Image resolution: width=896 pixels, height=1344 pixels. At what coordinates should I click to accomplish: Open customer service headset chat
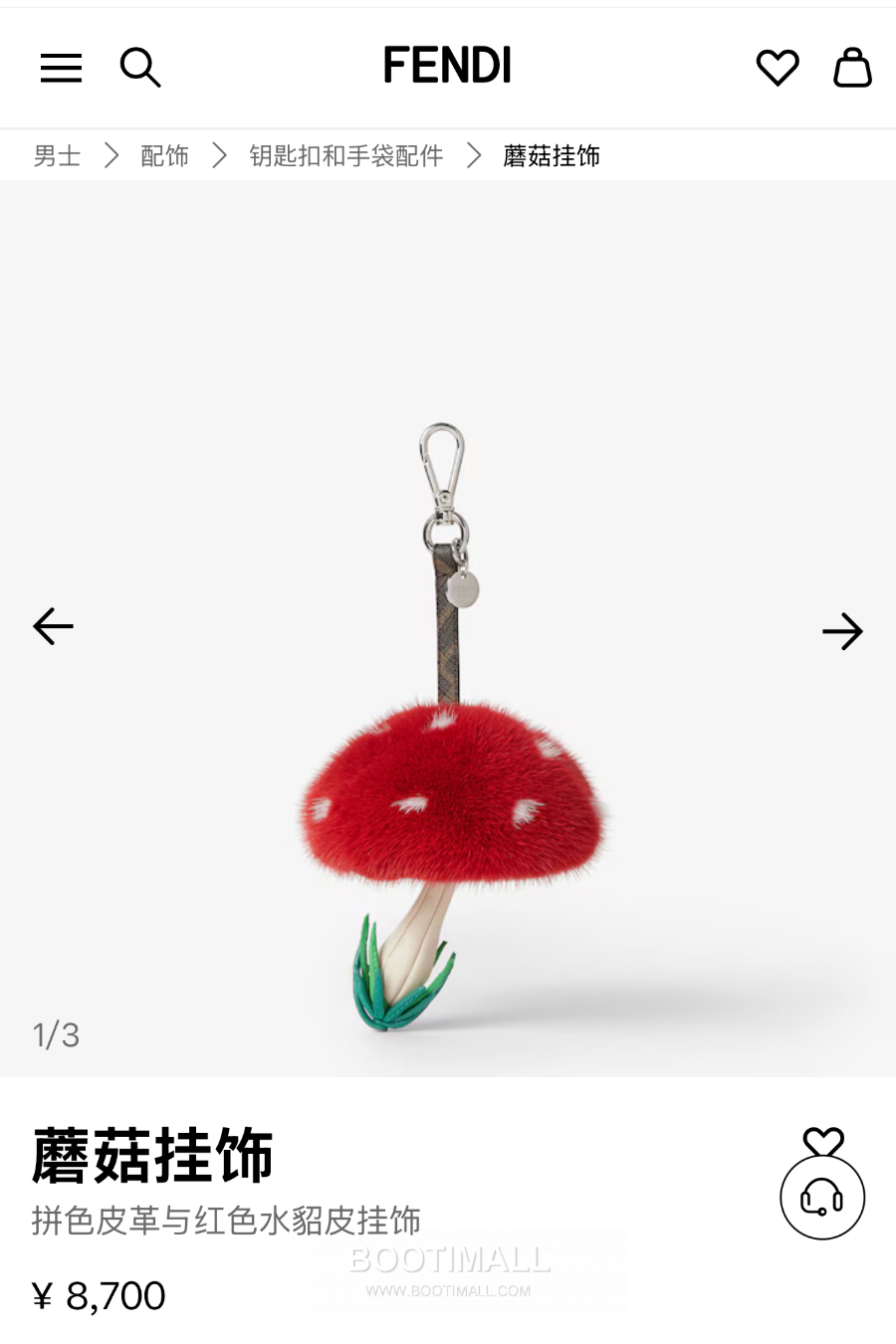pyautogui.click(x=822, y=1198)
